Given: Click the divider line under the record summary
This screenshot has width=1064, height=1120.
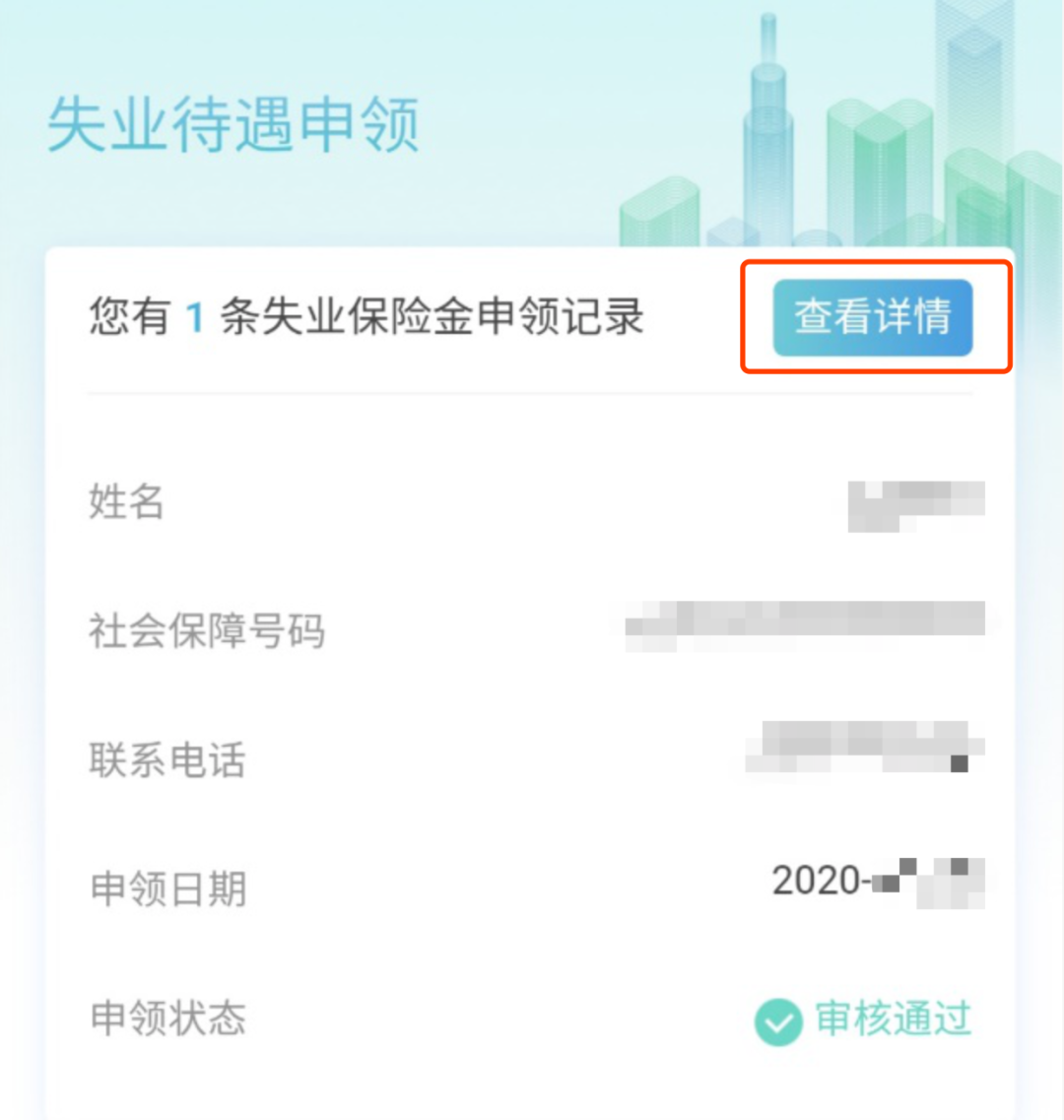Looking at the screenshot, I should 532,391.
